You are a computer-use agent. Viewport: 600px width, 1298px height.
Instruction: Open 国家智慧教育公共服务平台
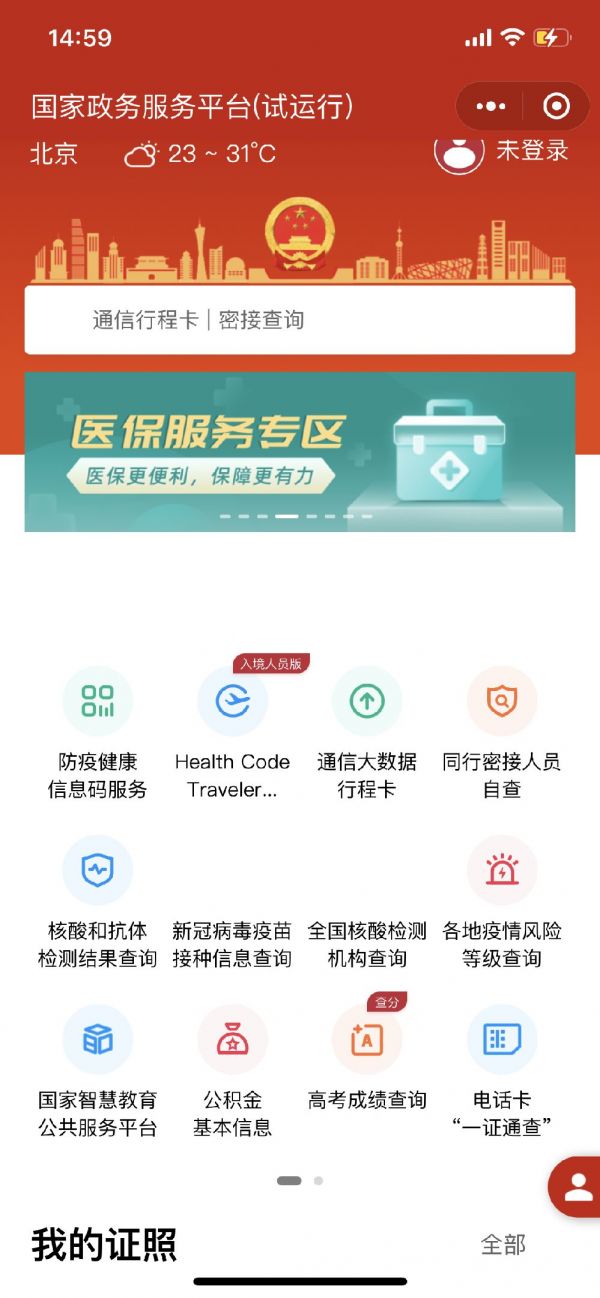[x=98, y=1072]
